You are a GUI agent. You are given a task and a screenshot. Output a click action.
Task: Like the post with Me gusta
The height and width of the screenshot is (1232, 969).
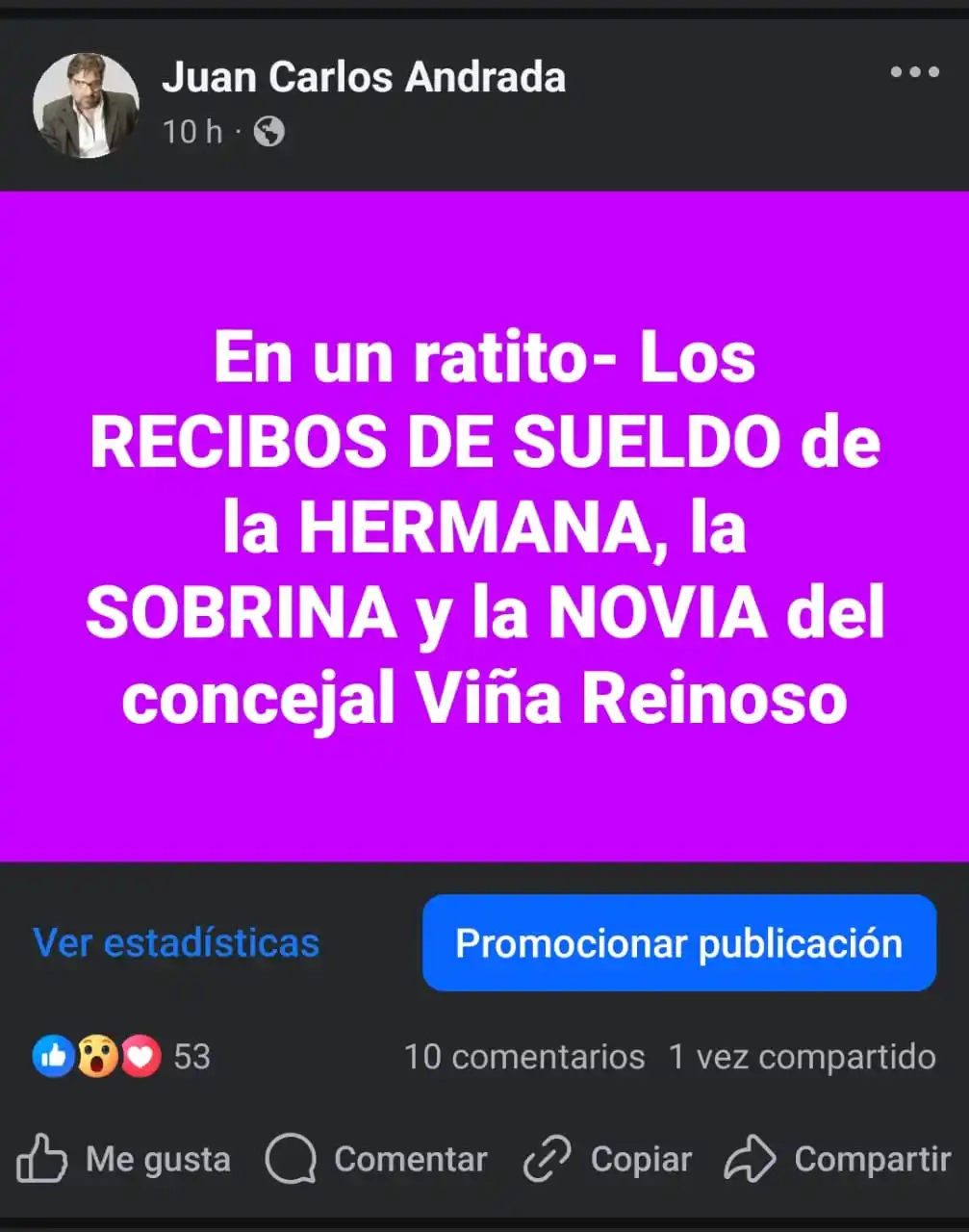(124, 1159)
